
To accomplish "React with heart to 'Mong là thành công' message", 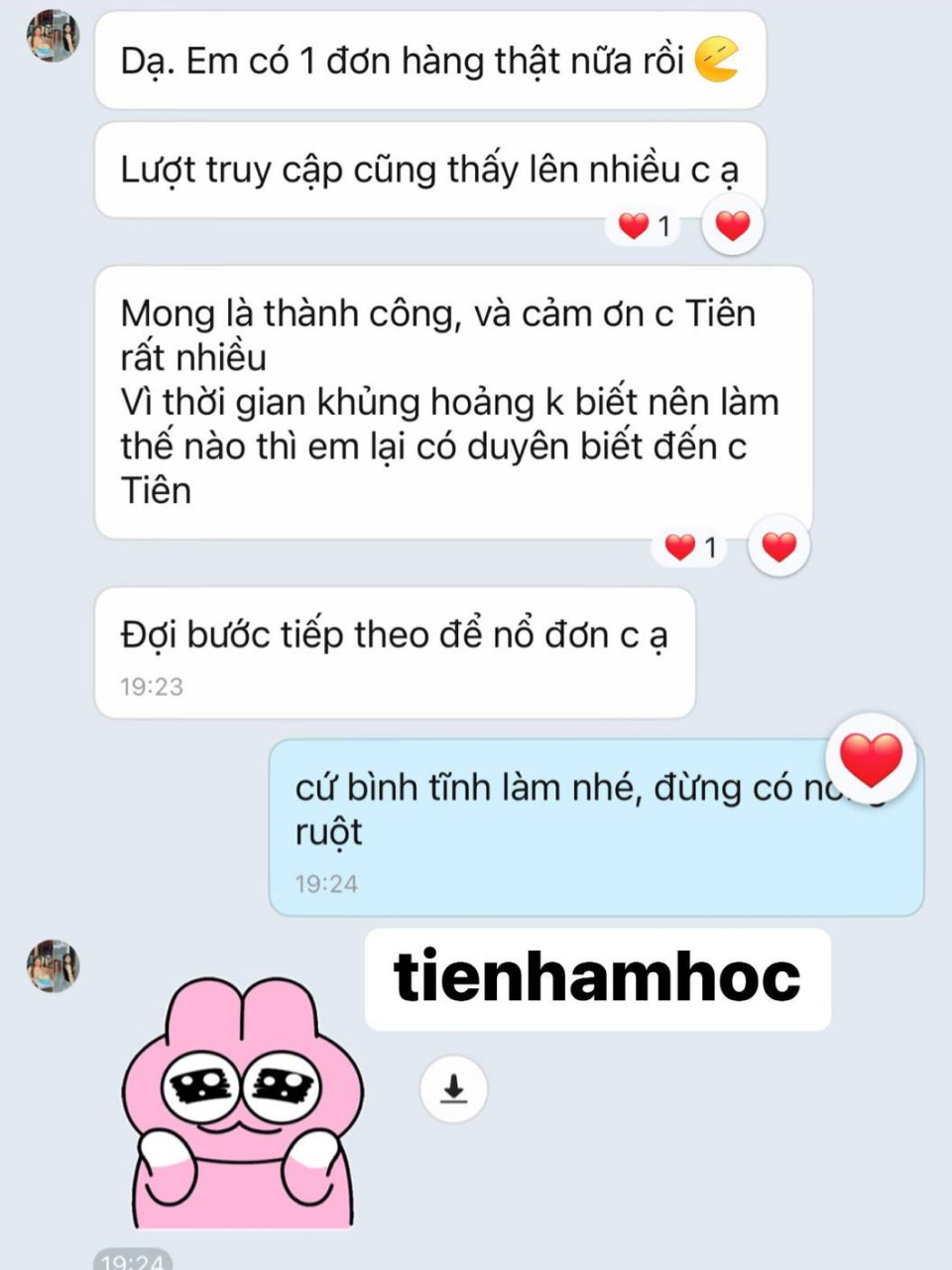I will pyautogui.click(x=778, y=547).
